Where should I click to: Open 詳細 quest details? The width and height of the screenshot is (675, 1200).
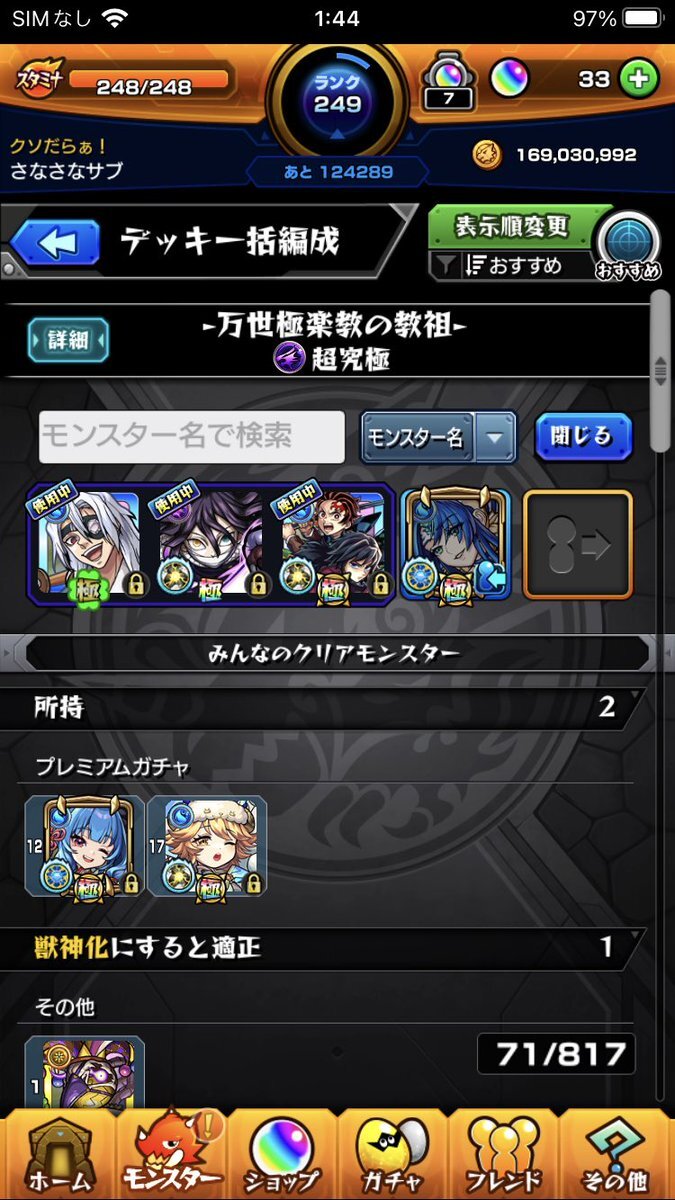[x=68, y=340]
